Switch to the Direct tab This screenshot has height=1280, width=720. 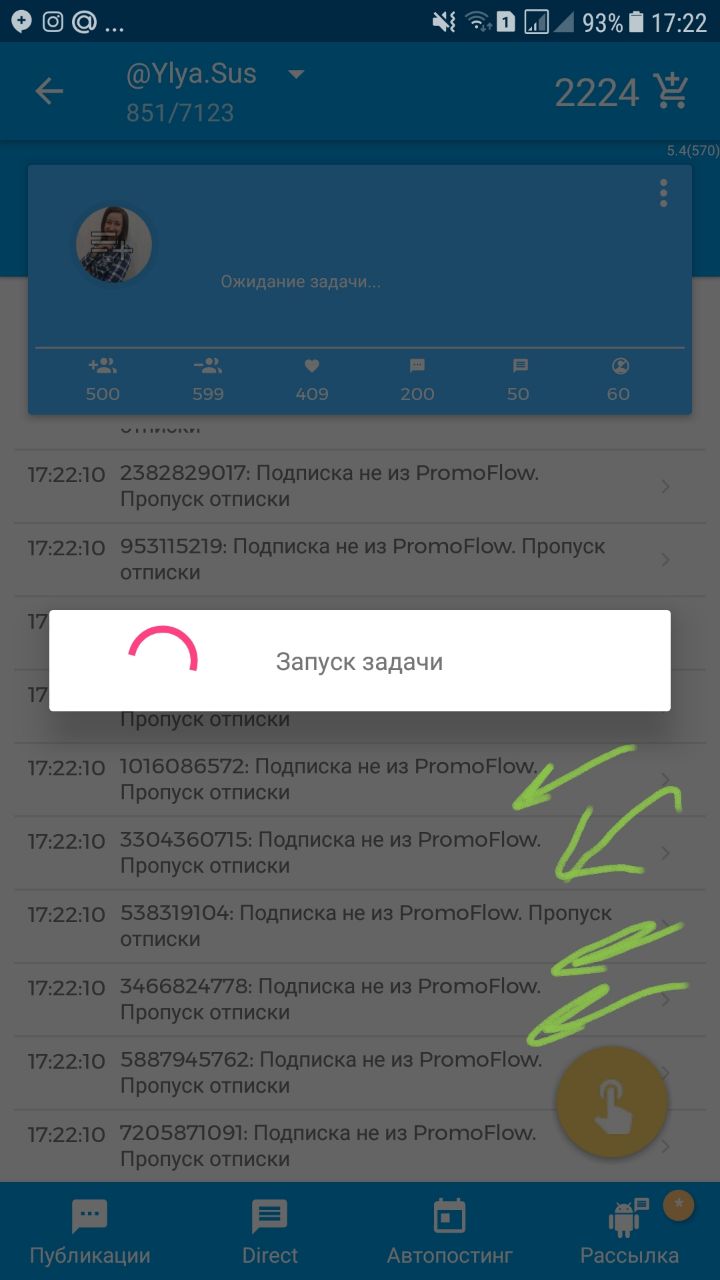[x=270, y=1232]
